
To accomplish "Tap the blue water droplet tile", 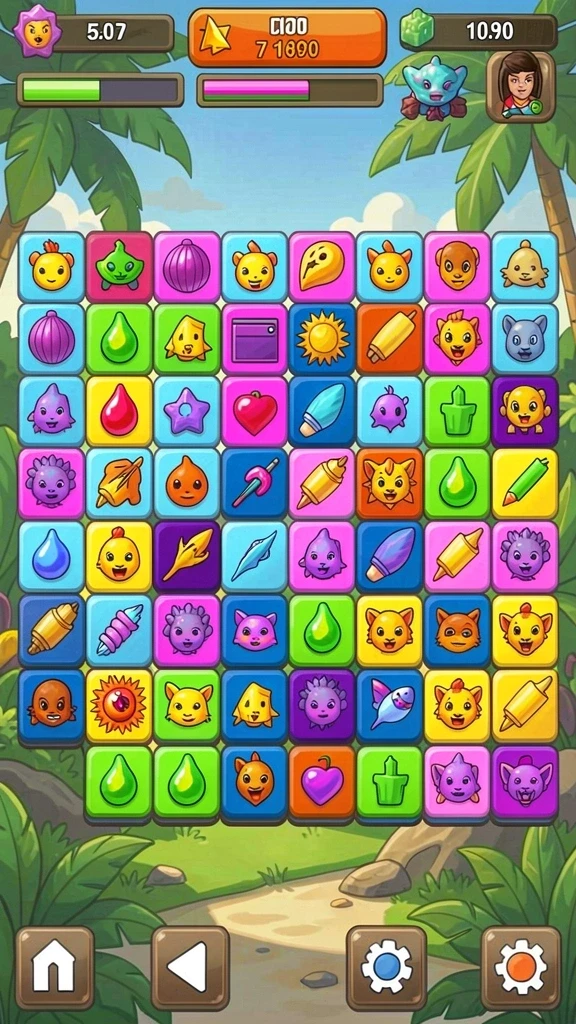I will point(51,557).
